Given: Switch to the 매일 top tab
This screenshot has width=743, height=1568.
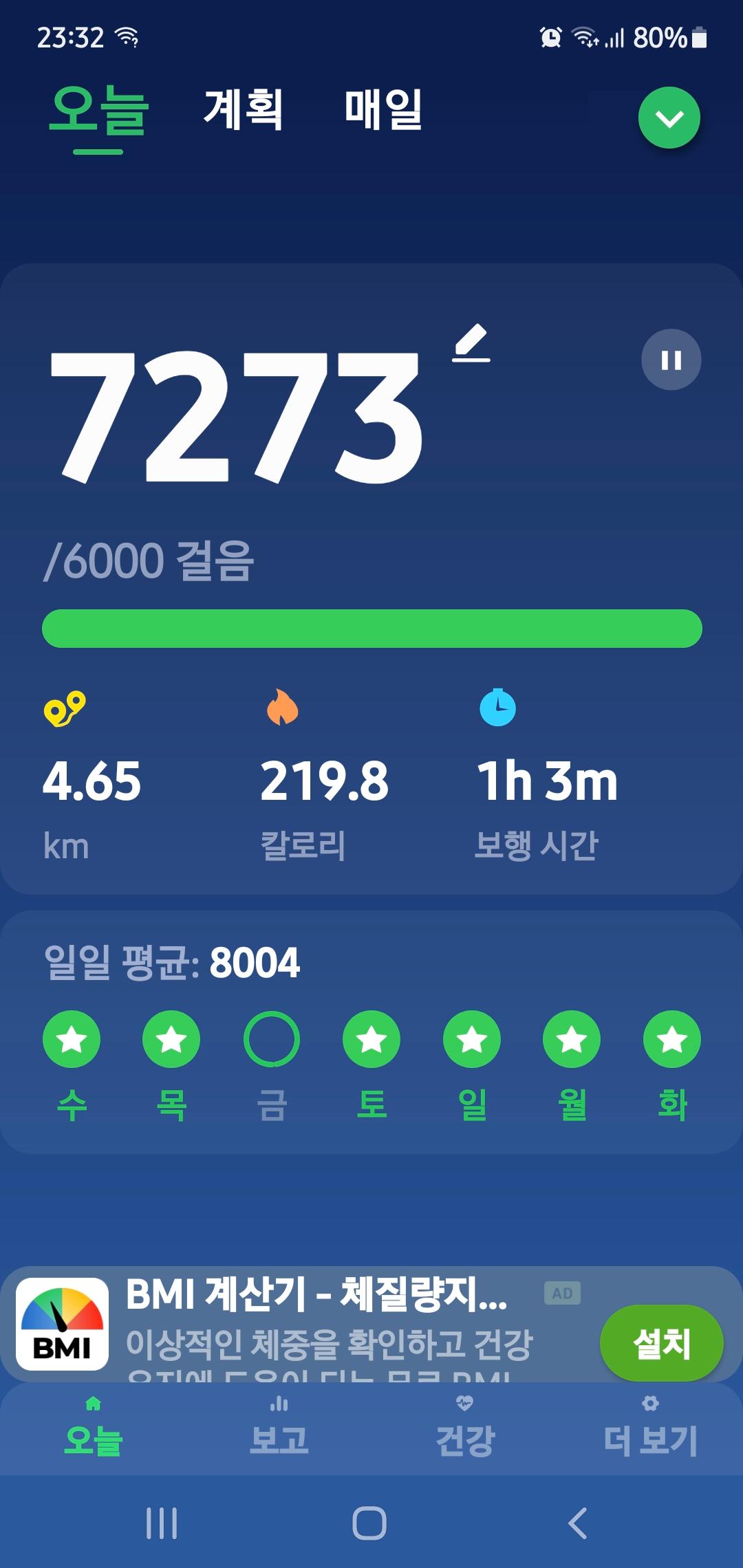Looking at the screenshot, I should point(383,110).
